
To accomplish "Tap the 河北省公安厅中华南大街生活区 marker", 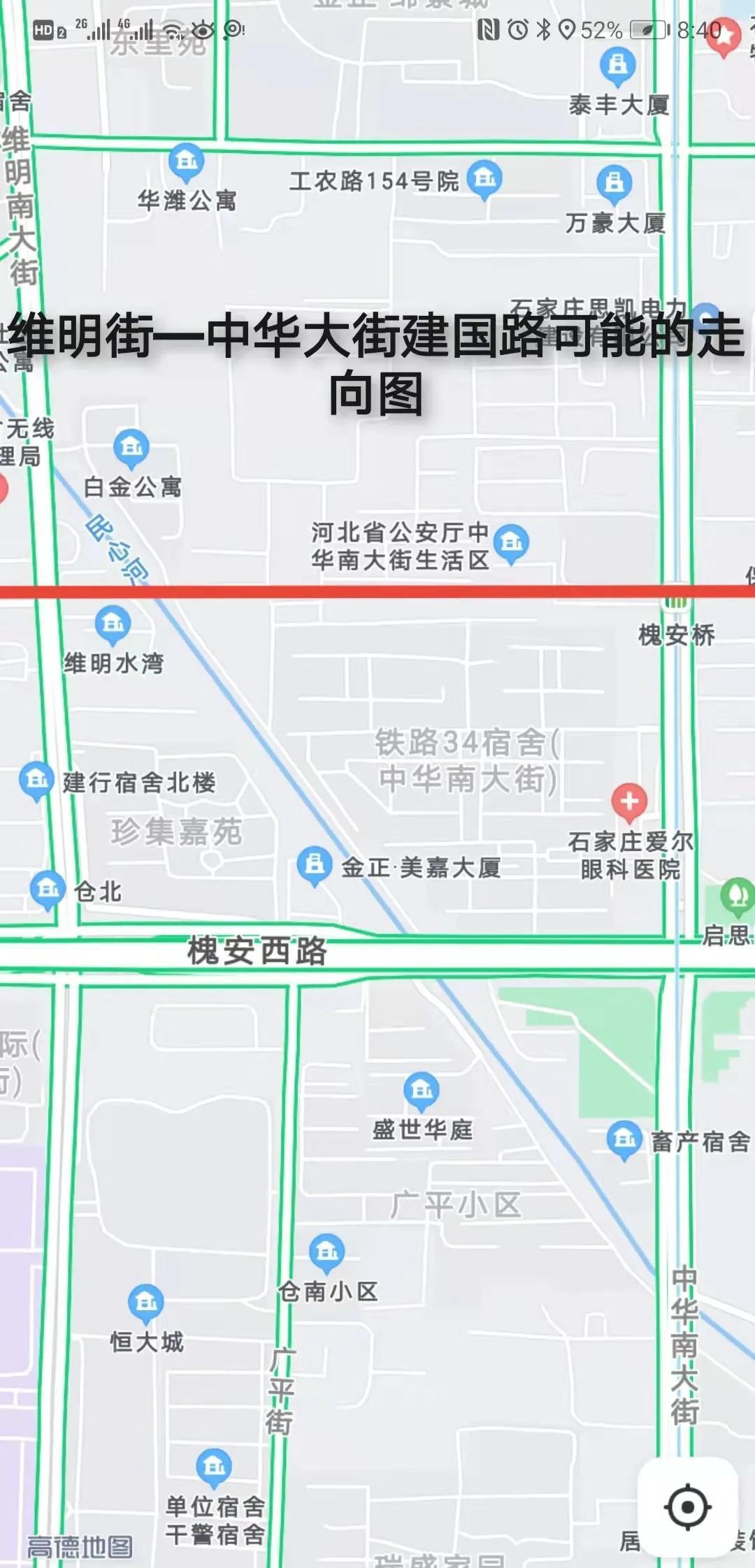I will click(512, 542).
